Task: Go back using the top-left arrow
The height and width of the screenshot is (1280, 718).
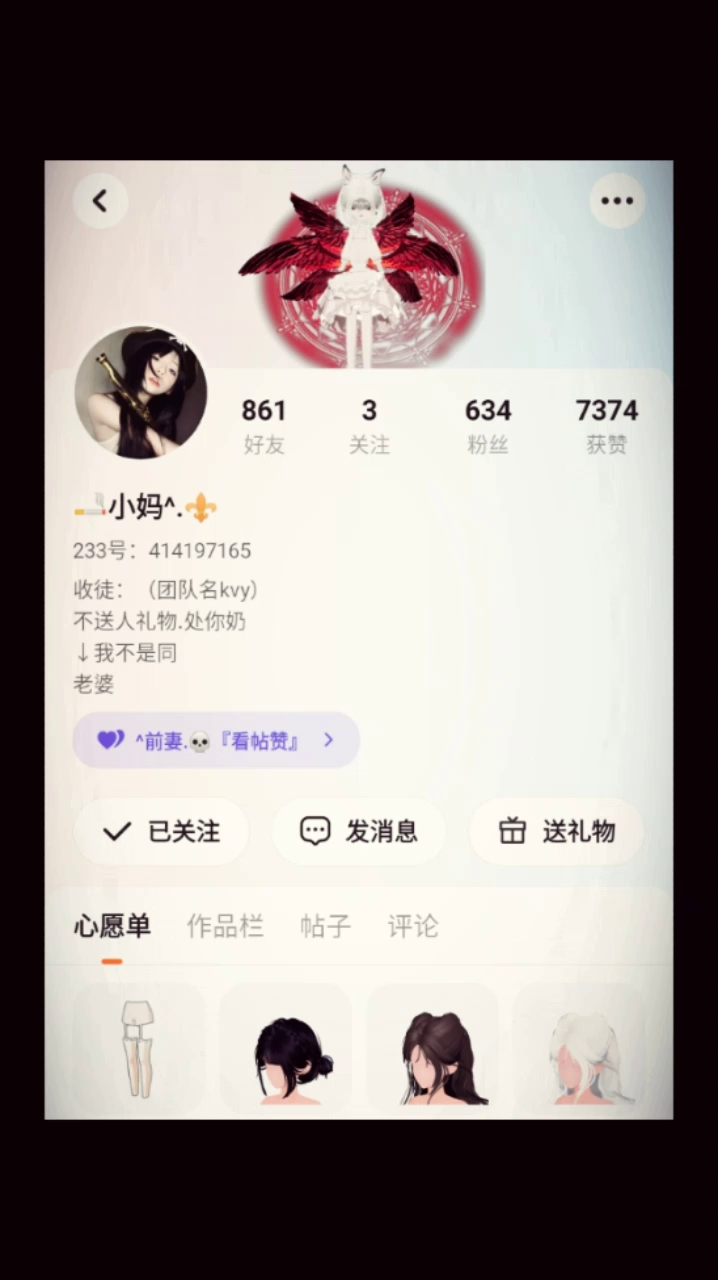Action: [x=100, y=201]
